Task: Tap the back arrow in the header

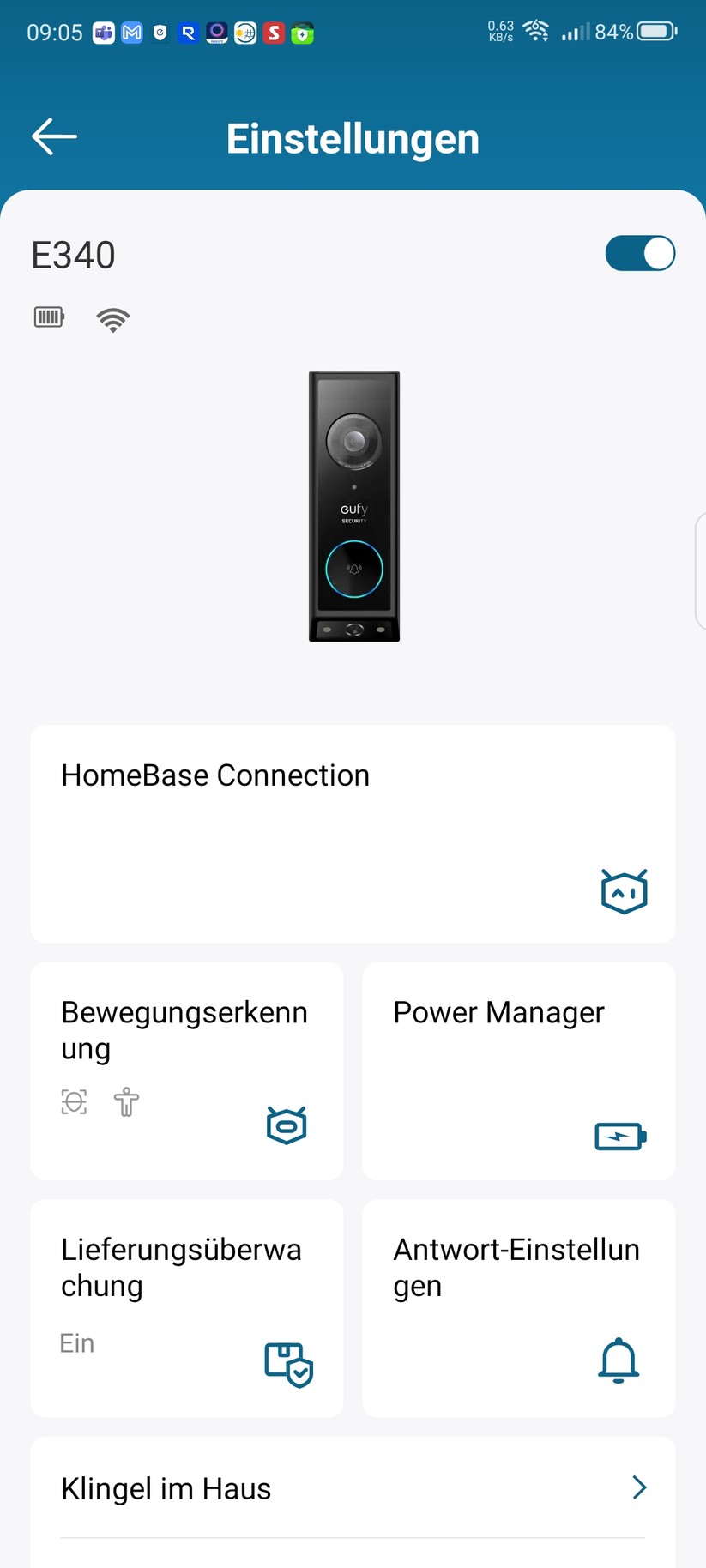Action: (x=53, y=136)
